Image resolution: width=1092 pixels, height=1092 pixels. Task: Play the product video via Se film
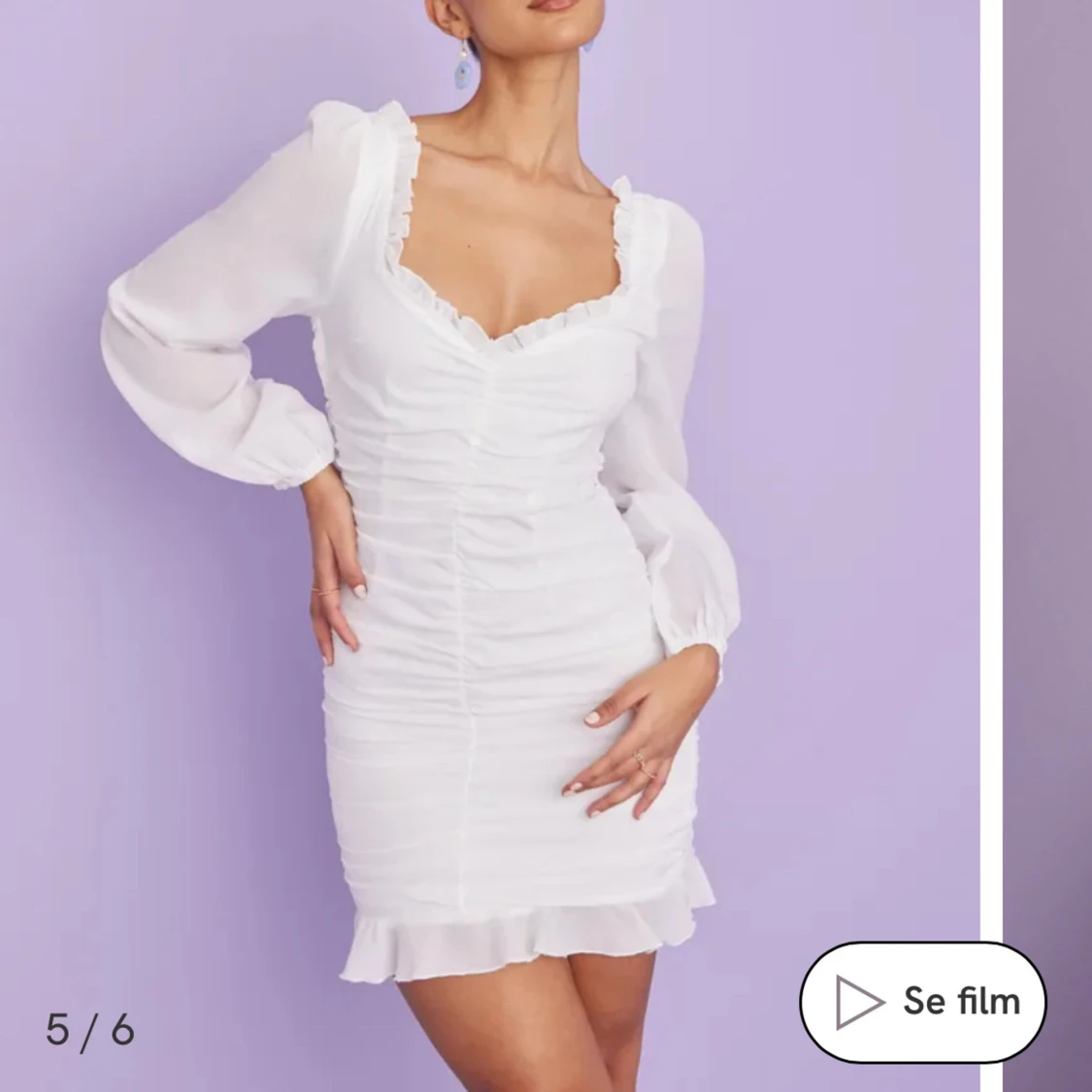point(922,1001)
